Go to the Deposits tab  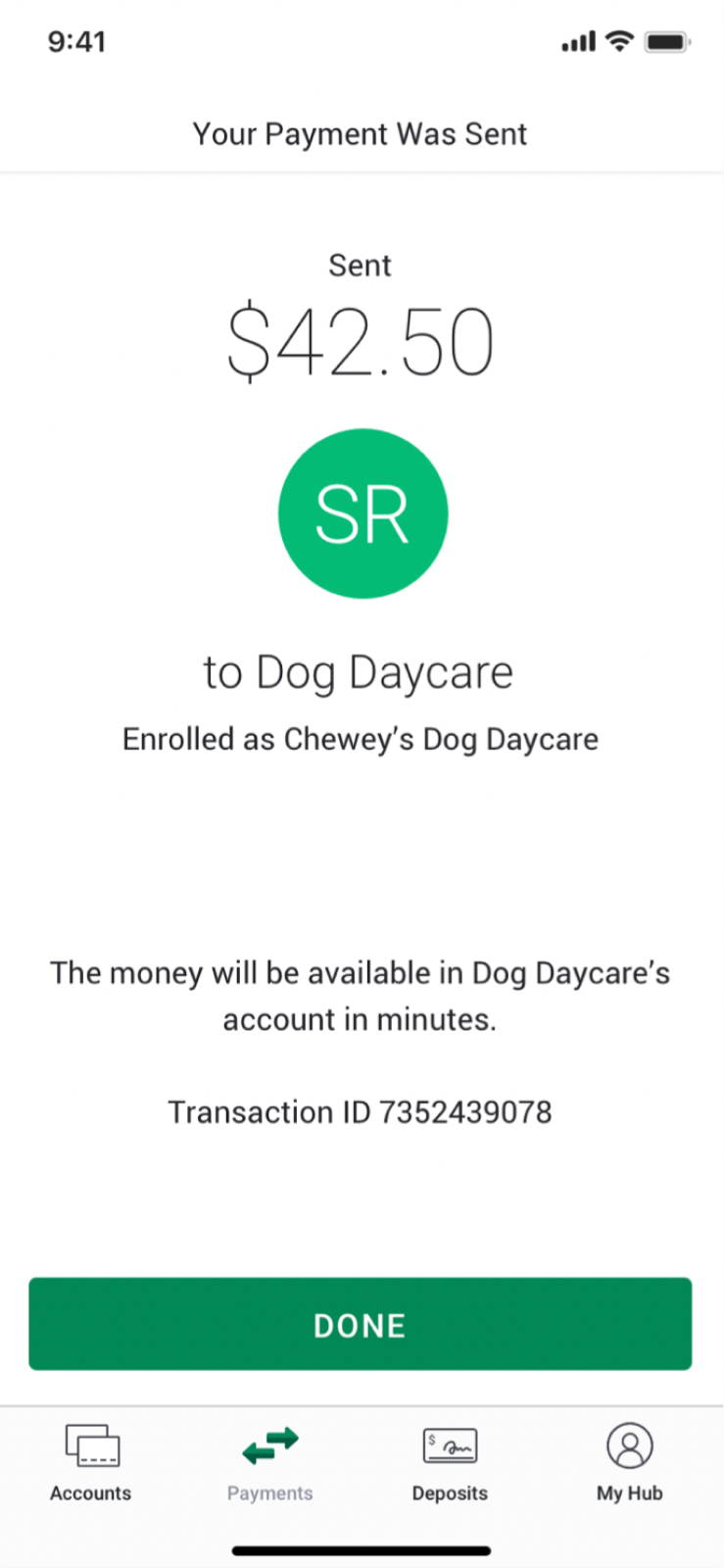click(x=450, y=1462)
